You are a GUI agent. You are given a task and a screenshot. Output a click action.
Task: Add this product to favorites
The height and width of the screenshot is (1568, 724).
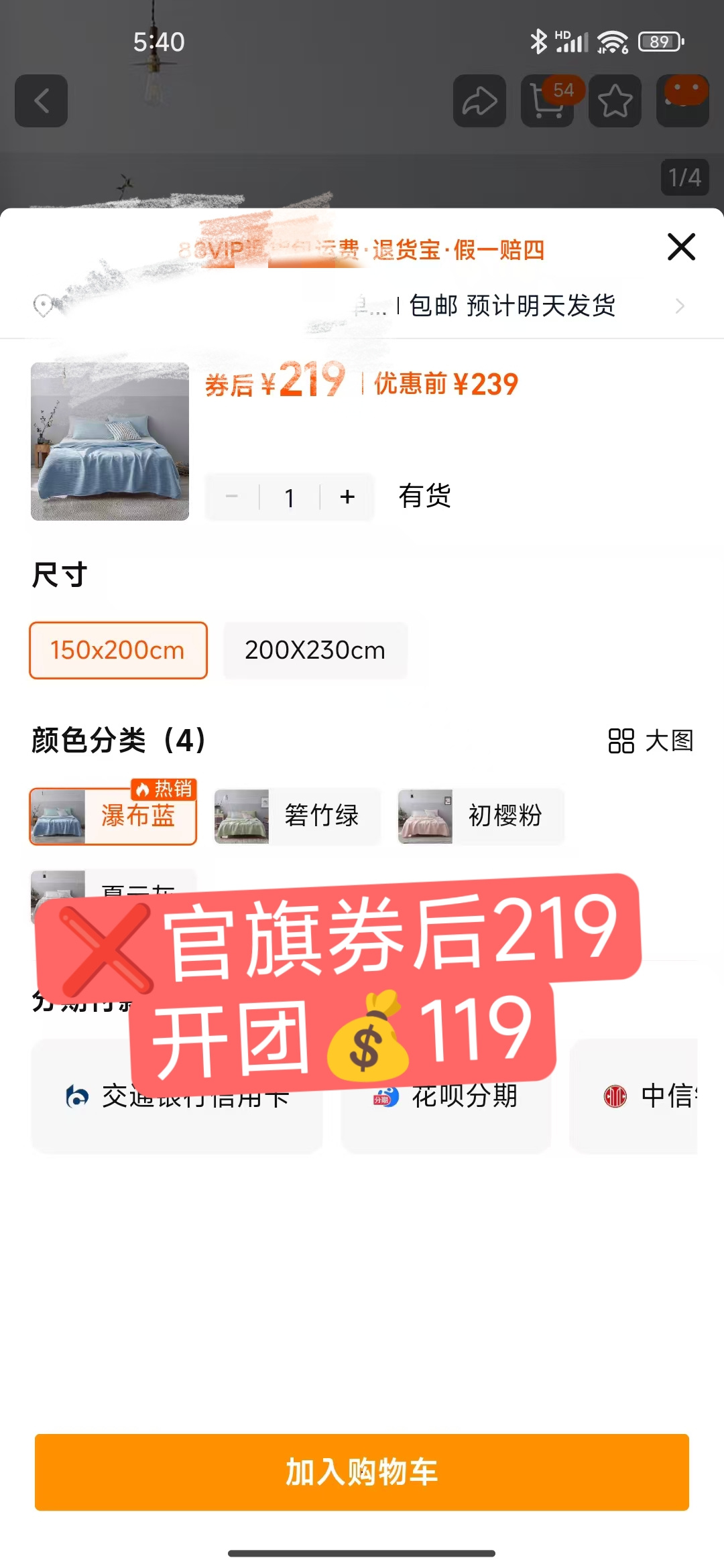[x=615, y=101]
